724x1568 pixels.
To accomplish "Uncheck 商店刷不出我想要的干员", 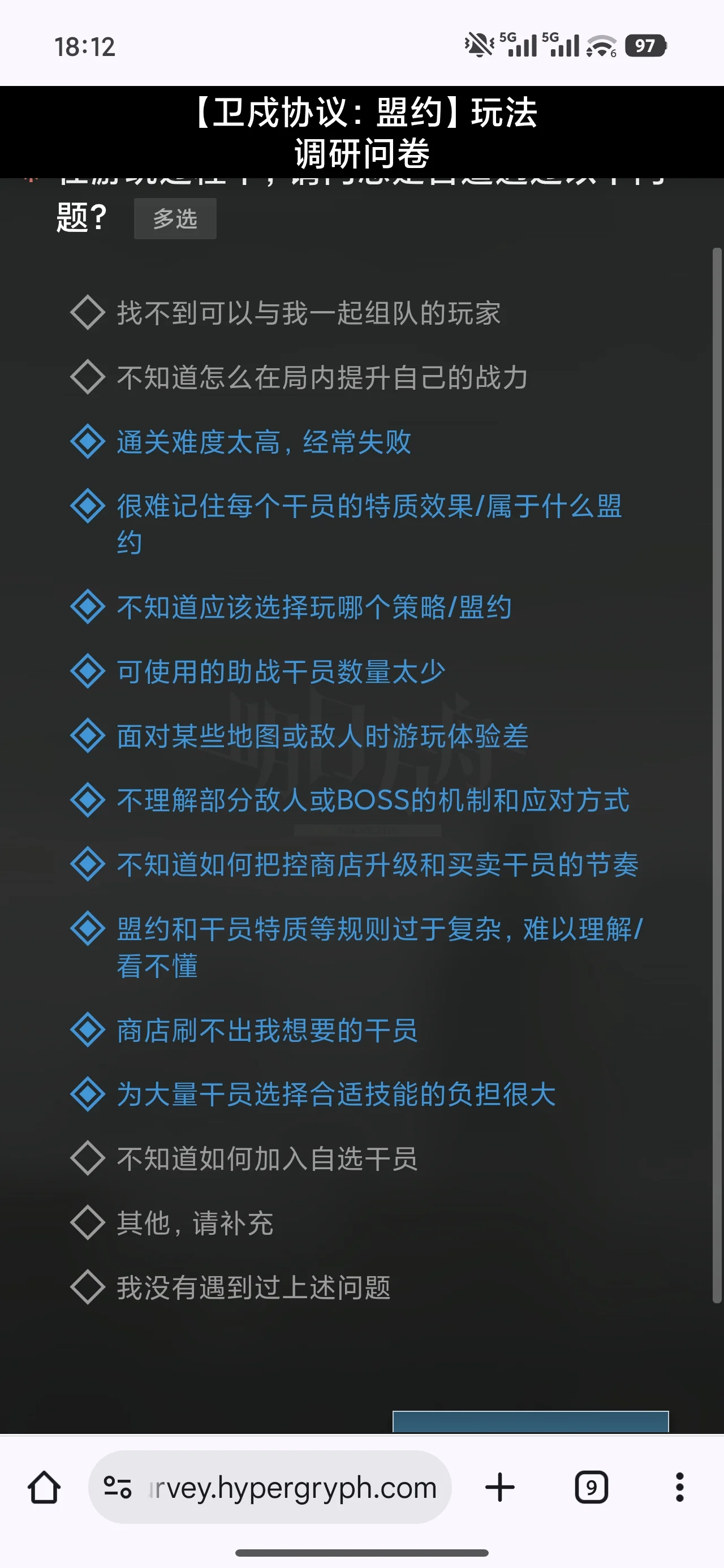I will point(88,1030).
